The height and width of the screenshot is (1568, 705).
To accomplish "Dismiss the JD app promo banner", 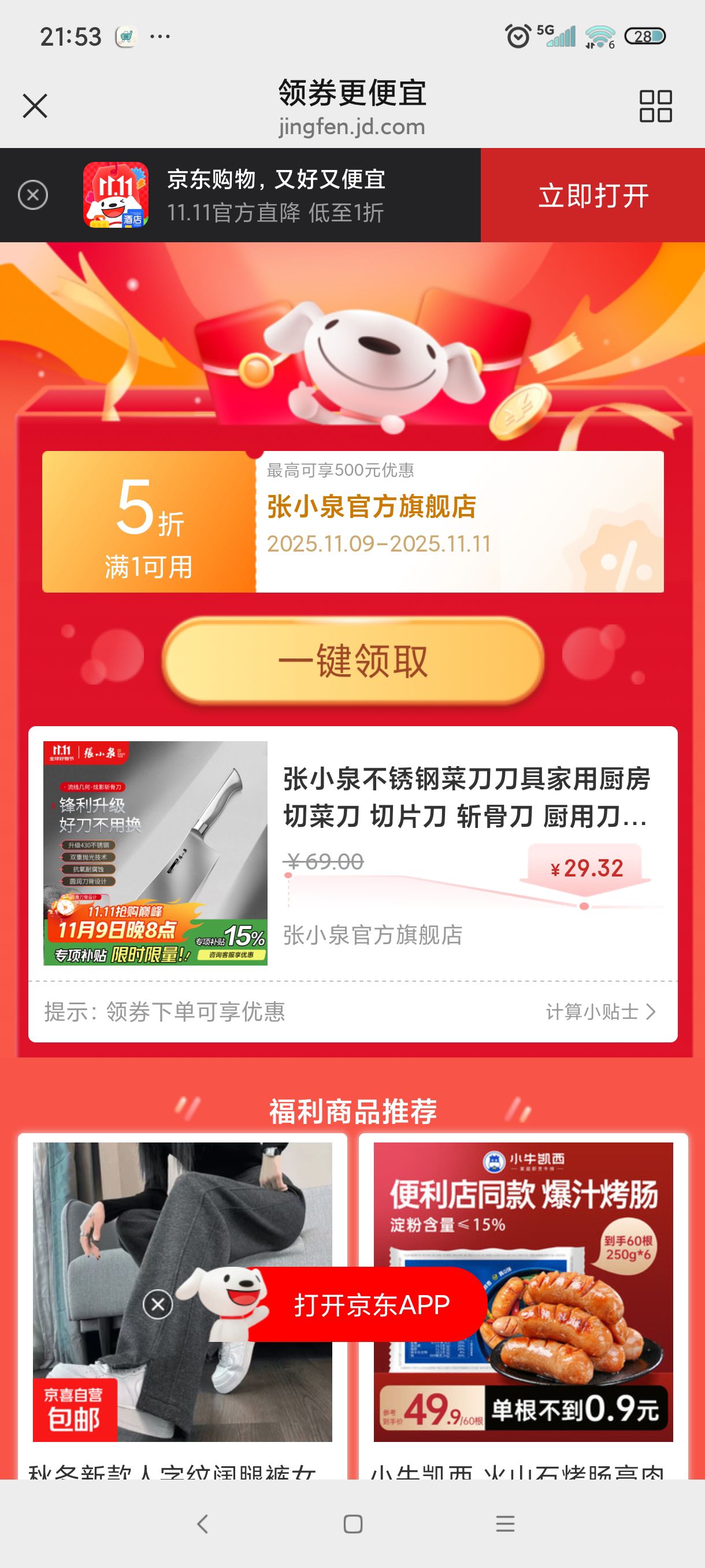I will pos(33,195).
